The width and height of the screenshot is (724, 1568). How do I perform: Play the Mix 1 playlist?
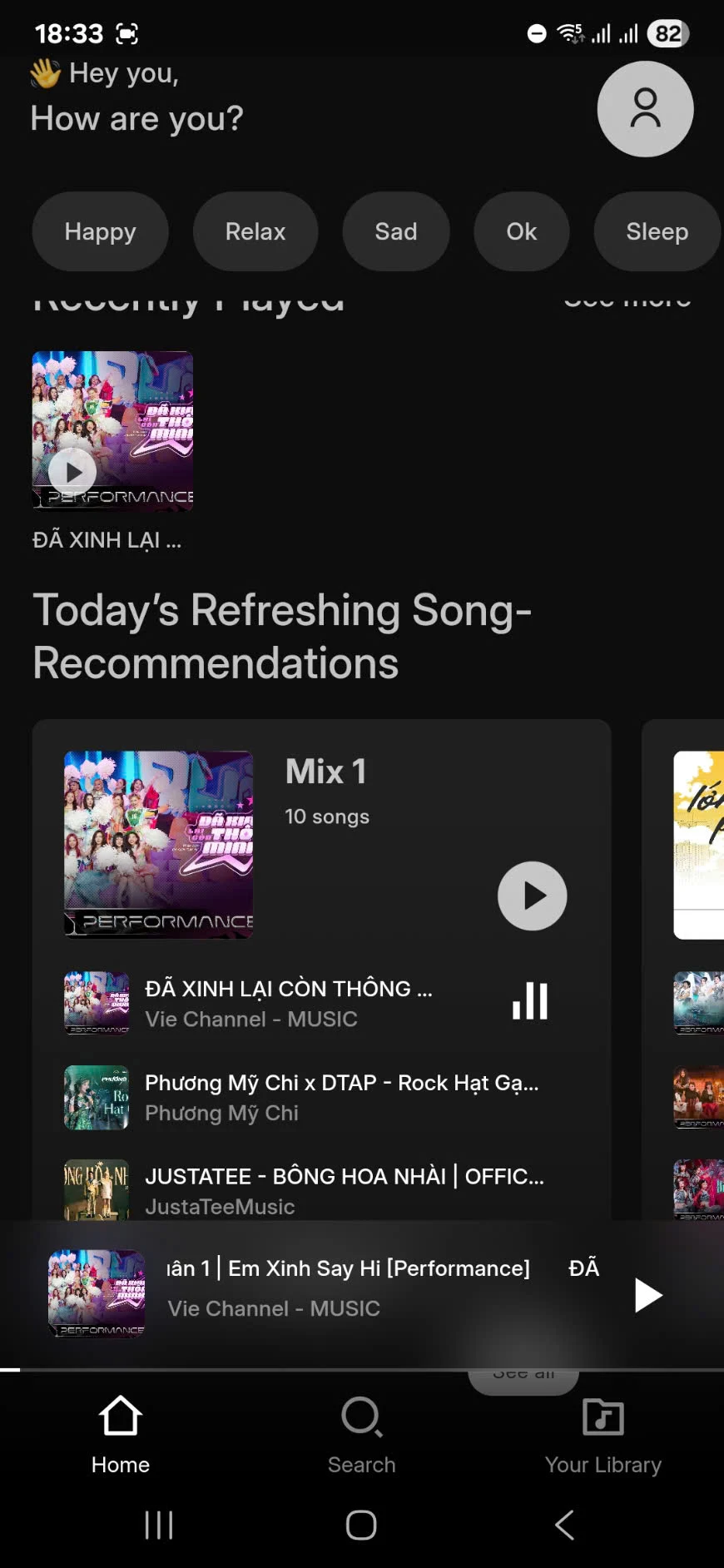click(532, 896)
